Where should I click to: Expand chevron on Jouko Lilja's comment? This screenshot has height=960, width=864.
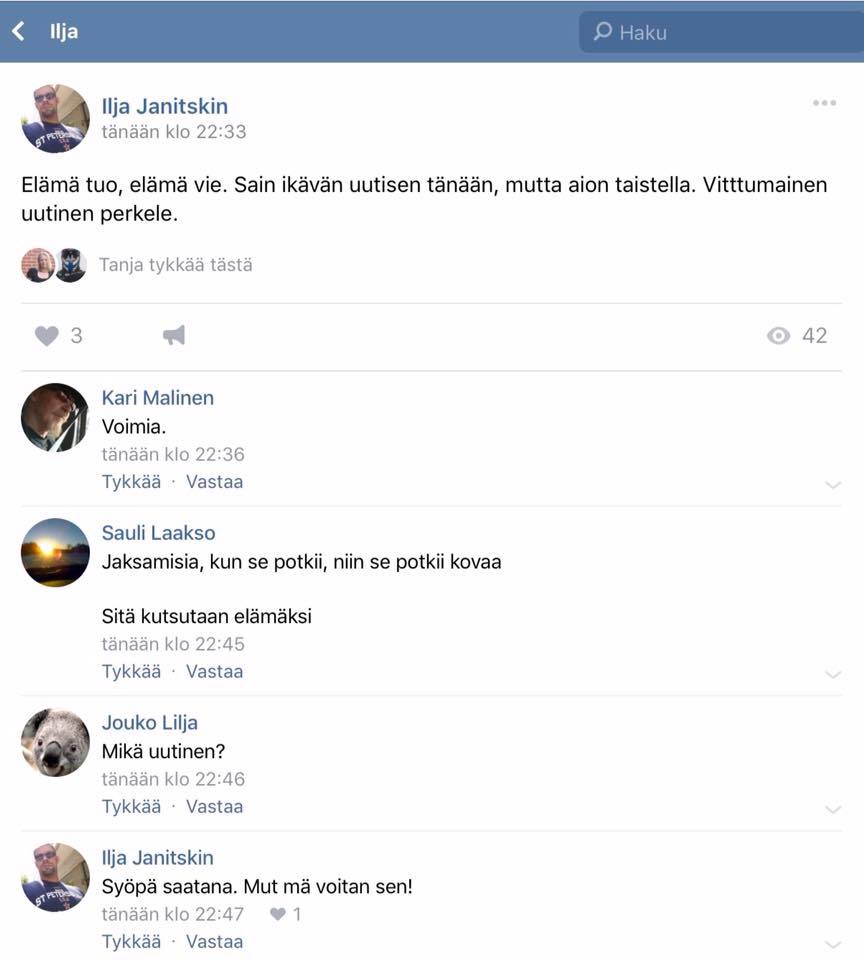[832, 810]
